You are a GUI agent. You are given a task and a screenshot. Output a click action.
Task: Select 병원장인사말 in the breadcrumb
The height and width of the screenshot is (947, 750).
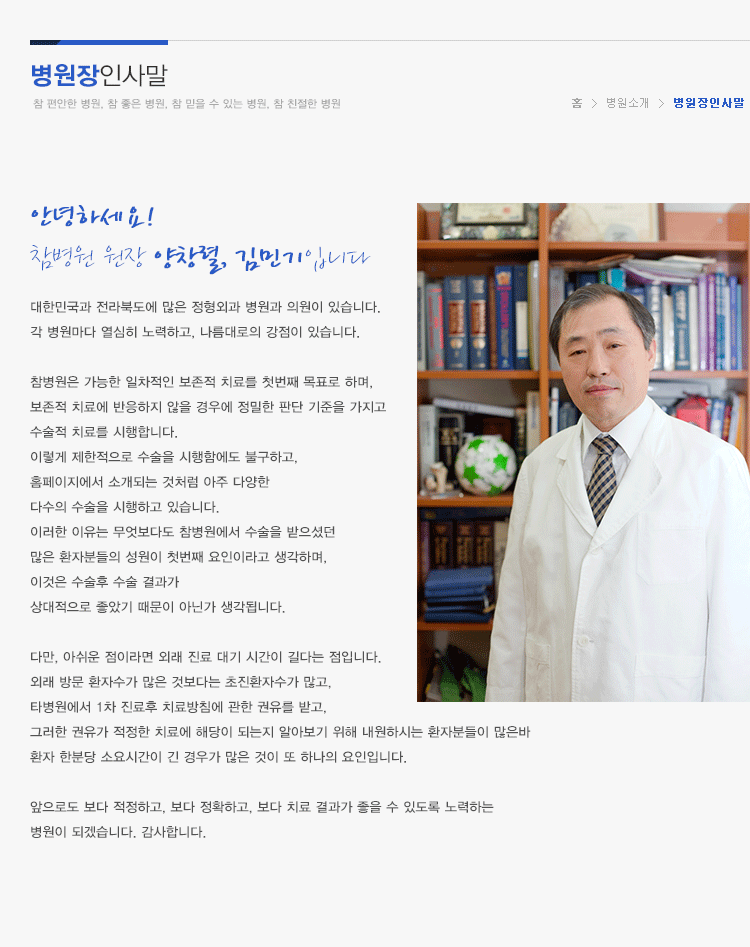708,103
